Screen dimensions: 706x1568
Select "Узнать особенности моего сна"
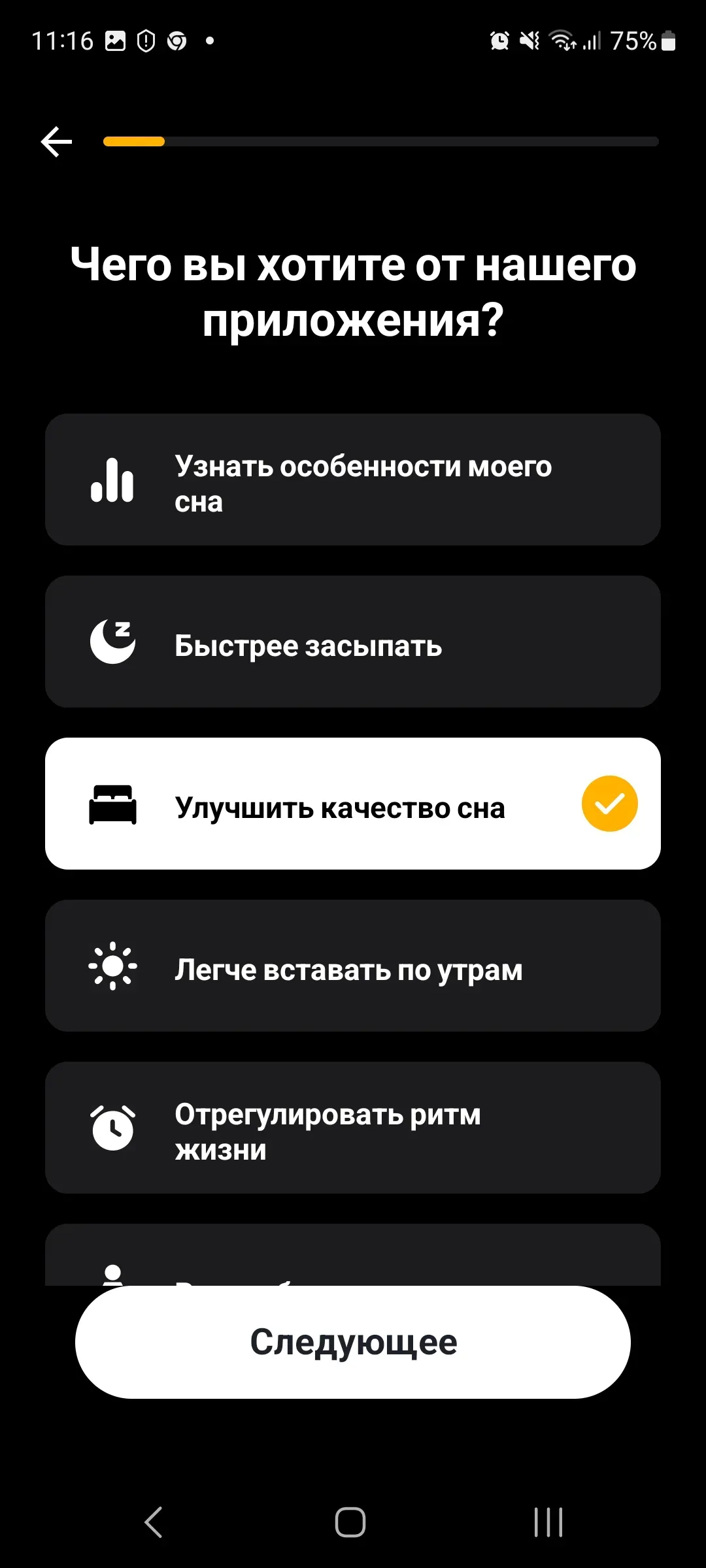pyautogui.click(x=353, y=480)
